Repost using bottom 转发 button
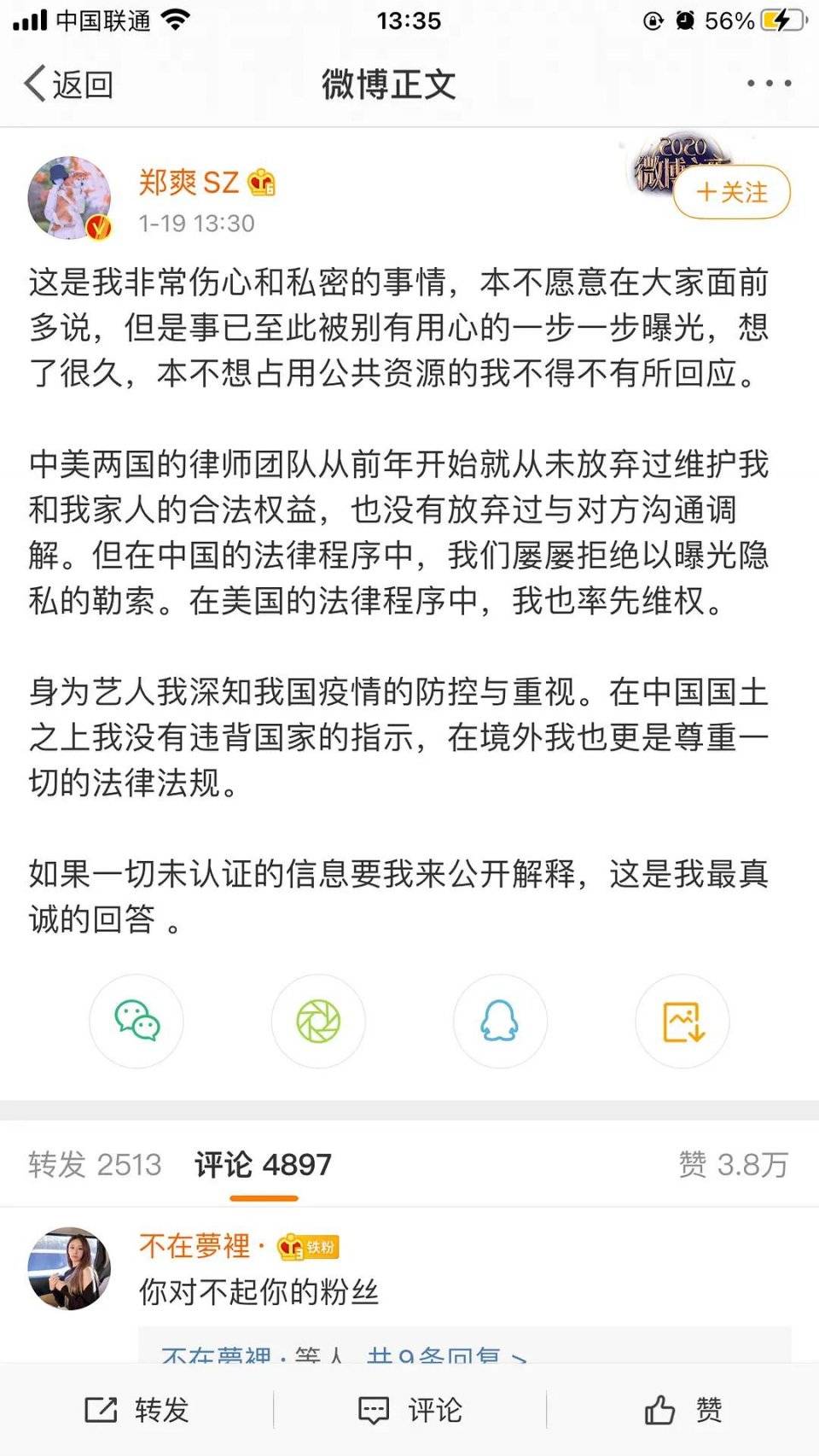This screenshot has width=819, height=1456. [136, 1410]
